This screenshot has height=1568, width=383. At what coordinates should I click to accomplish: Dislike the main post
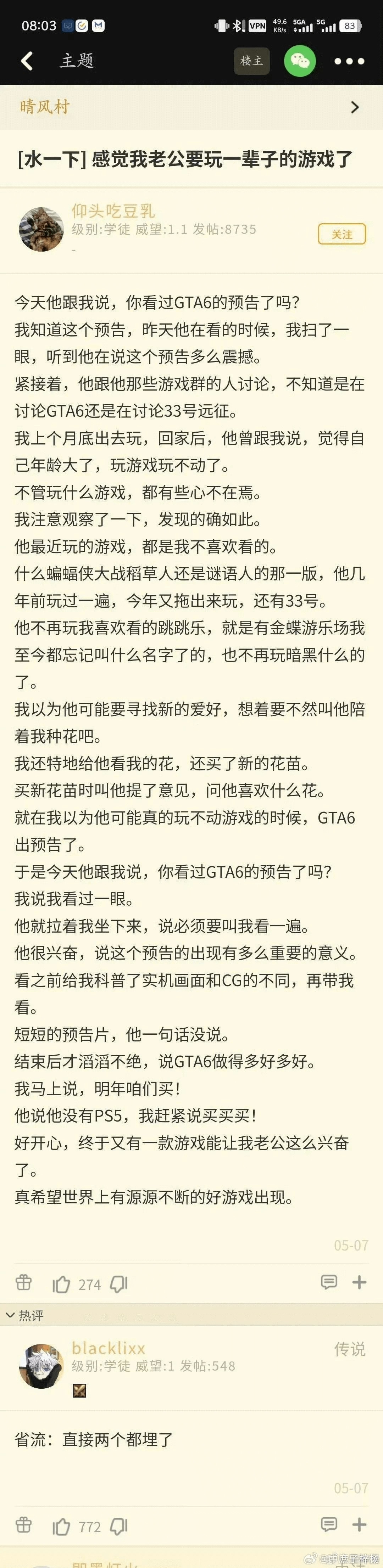pos(119,1284)
